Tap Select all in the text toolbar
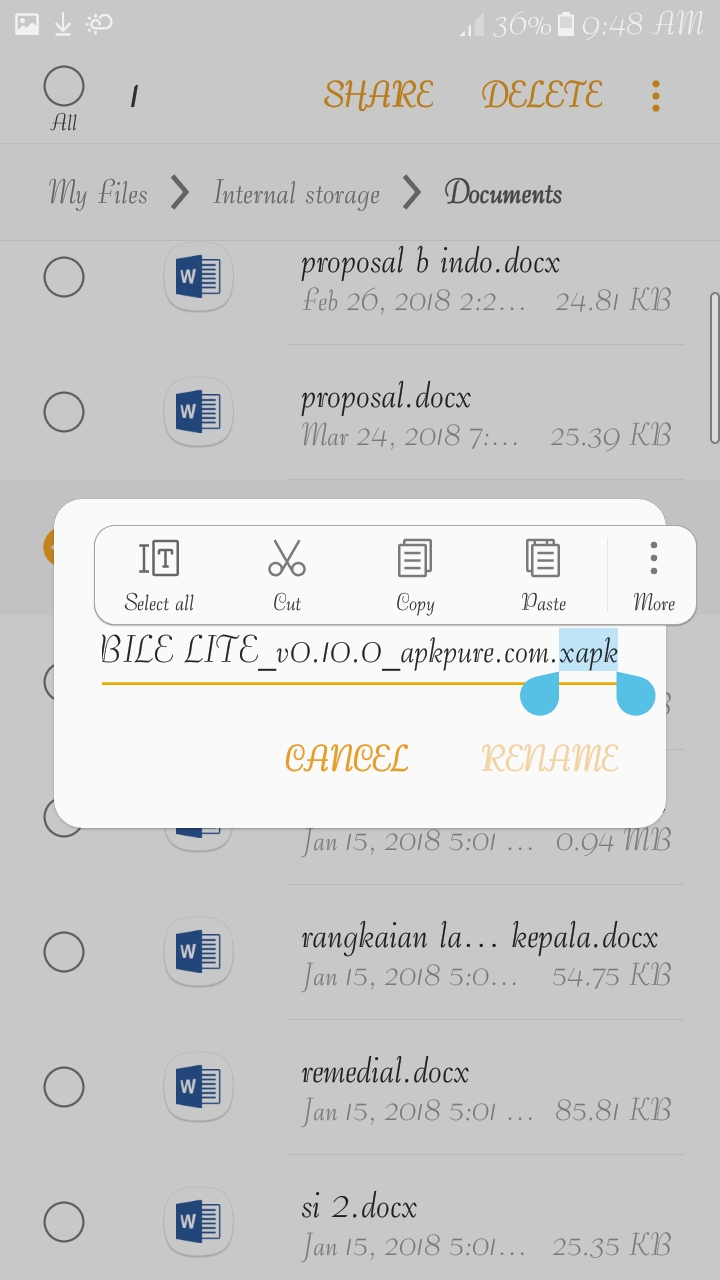 pyautogui.click(x=159, y=574)
